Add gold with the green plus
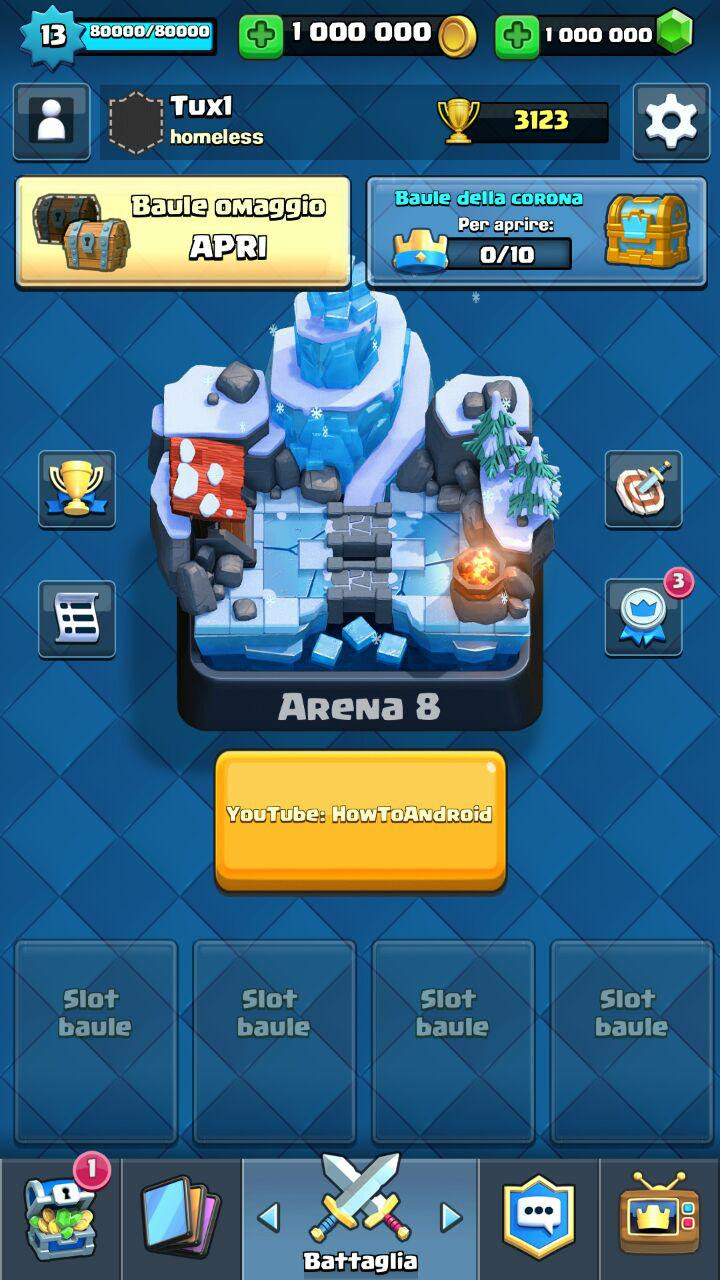Screen dimensions: 720x1280 point(260,37)
